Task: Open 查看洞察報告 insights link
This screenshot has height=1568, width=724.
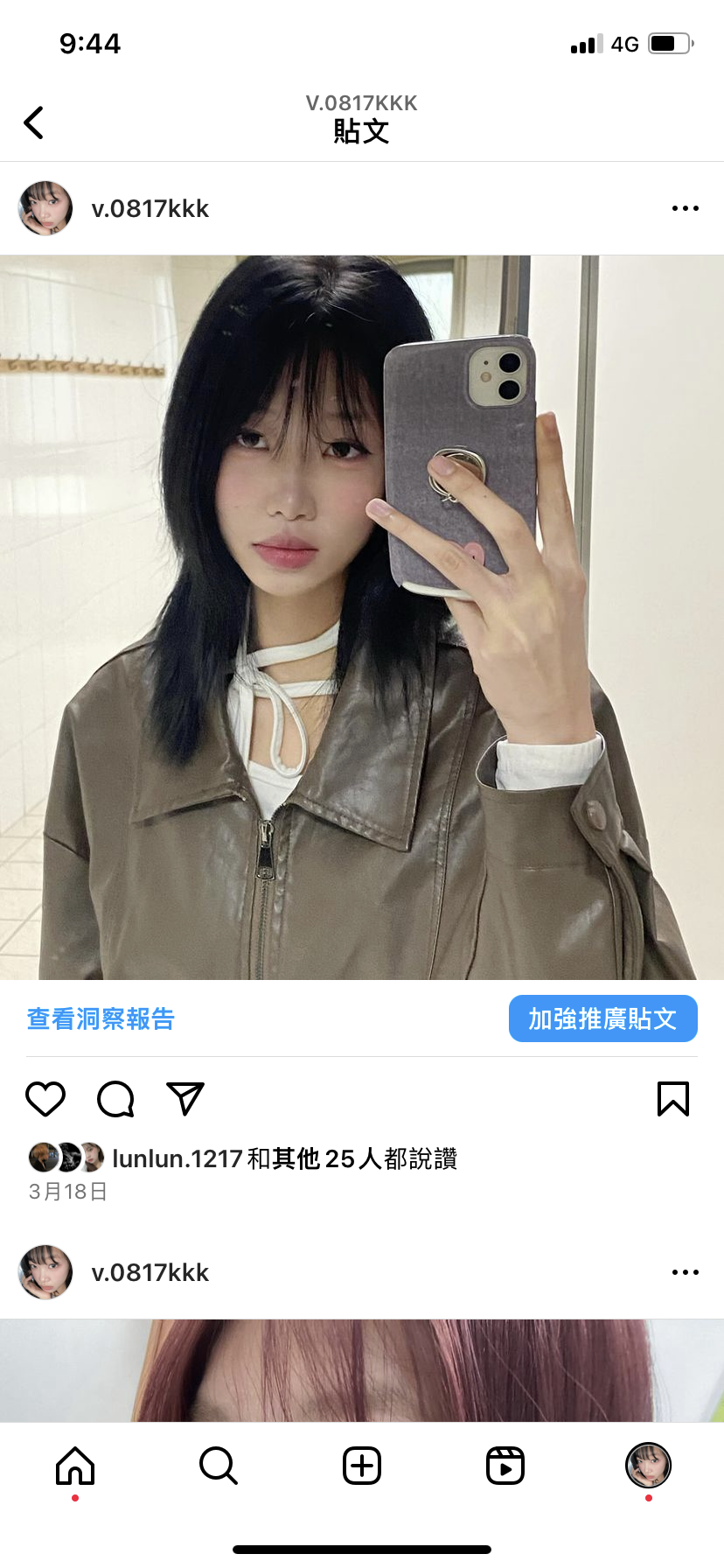Action: pyautogui.click(x=101, y=1019)
